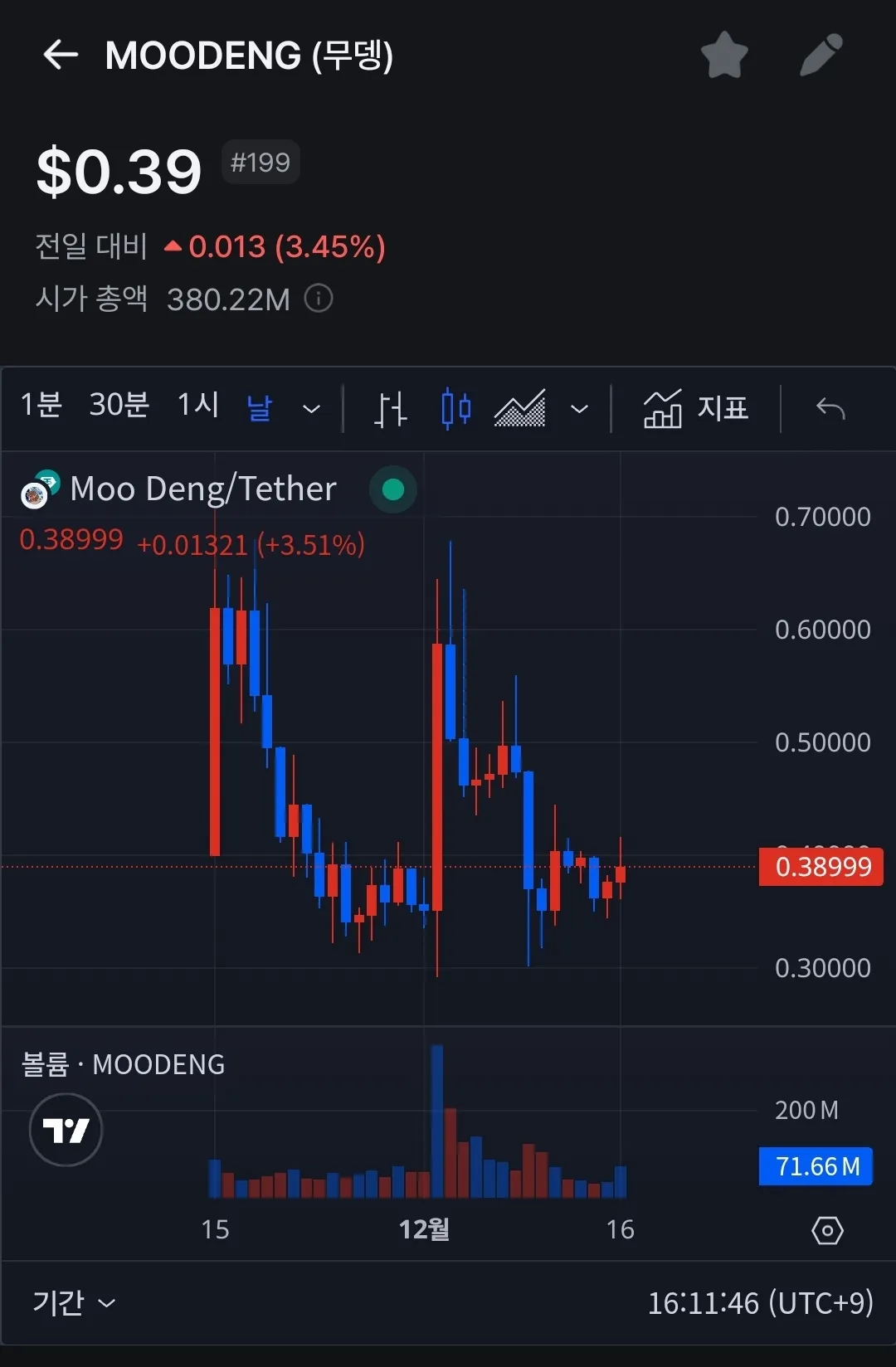Select the bar chart style
This screenshot has width=896, height=1367.
tap(390, 409)
